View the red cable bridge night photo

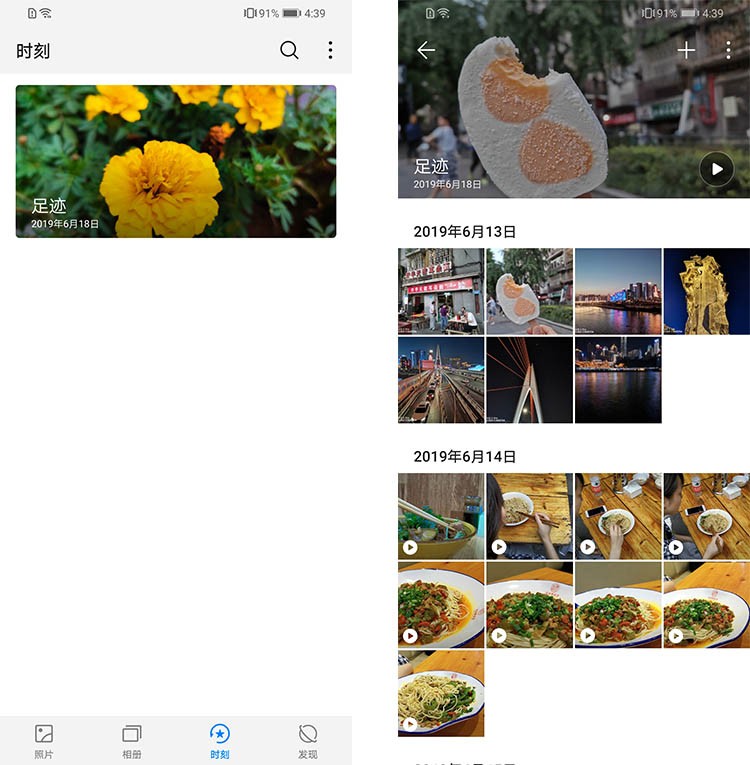pos(529,379)
